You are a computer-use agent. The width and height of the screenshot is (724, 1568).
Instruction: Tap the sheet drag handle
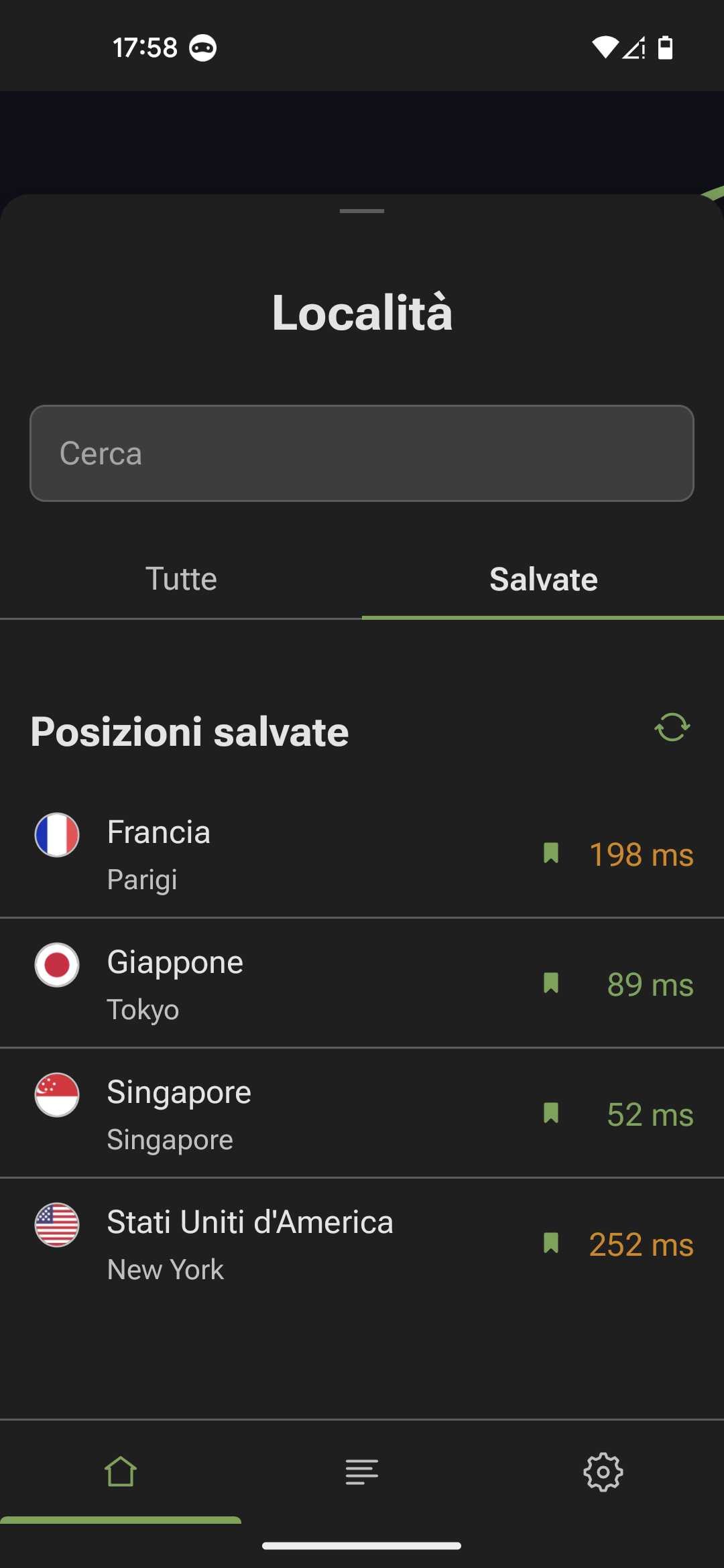[x=362, y=211]
